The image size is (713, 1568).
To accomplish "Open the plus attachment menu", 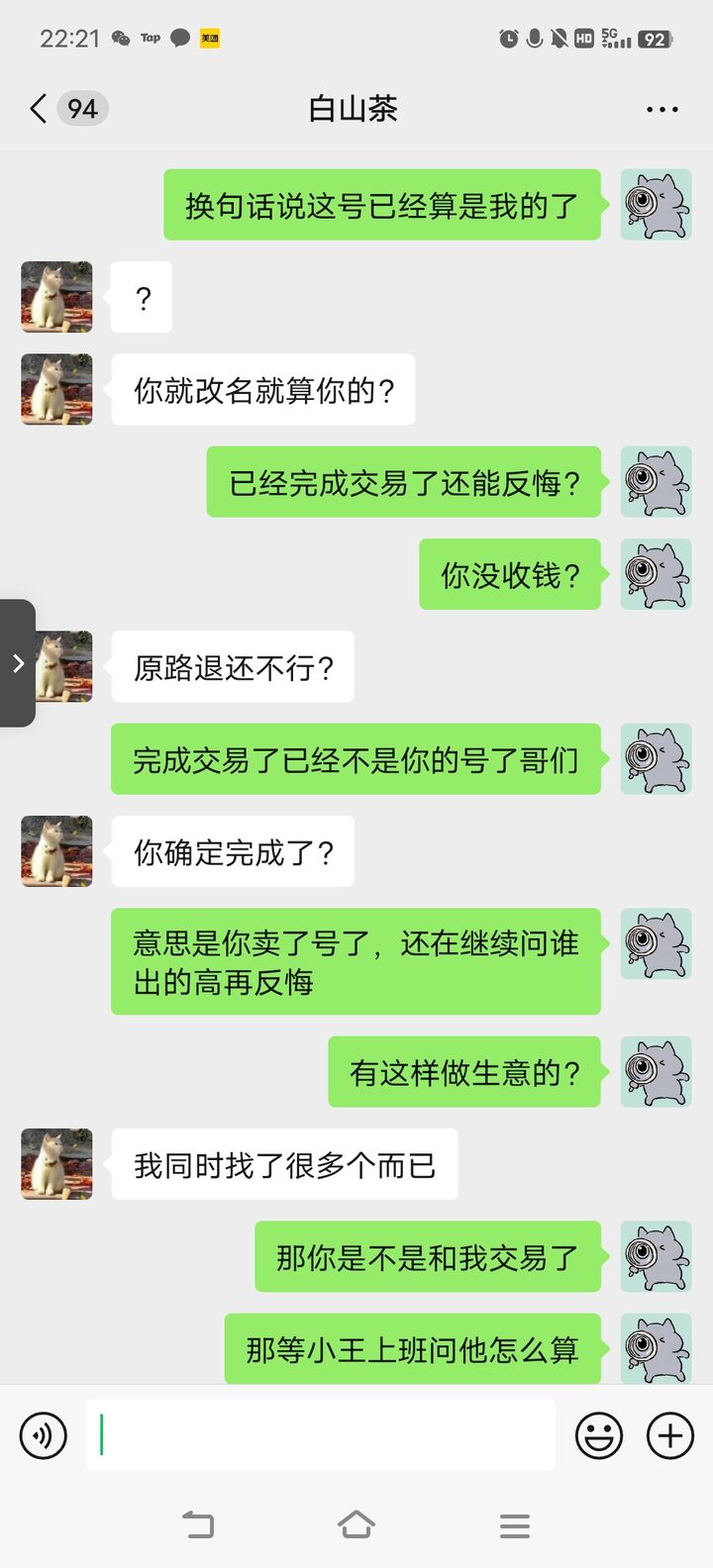I will (x=670, y=1435).
